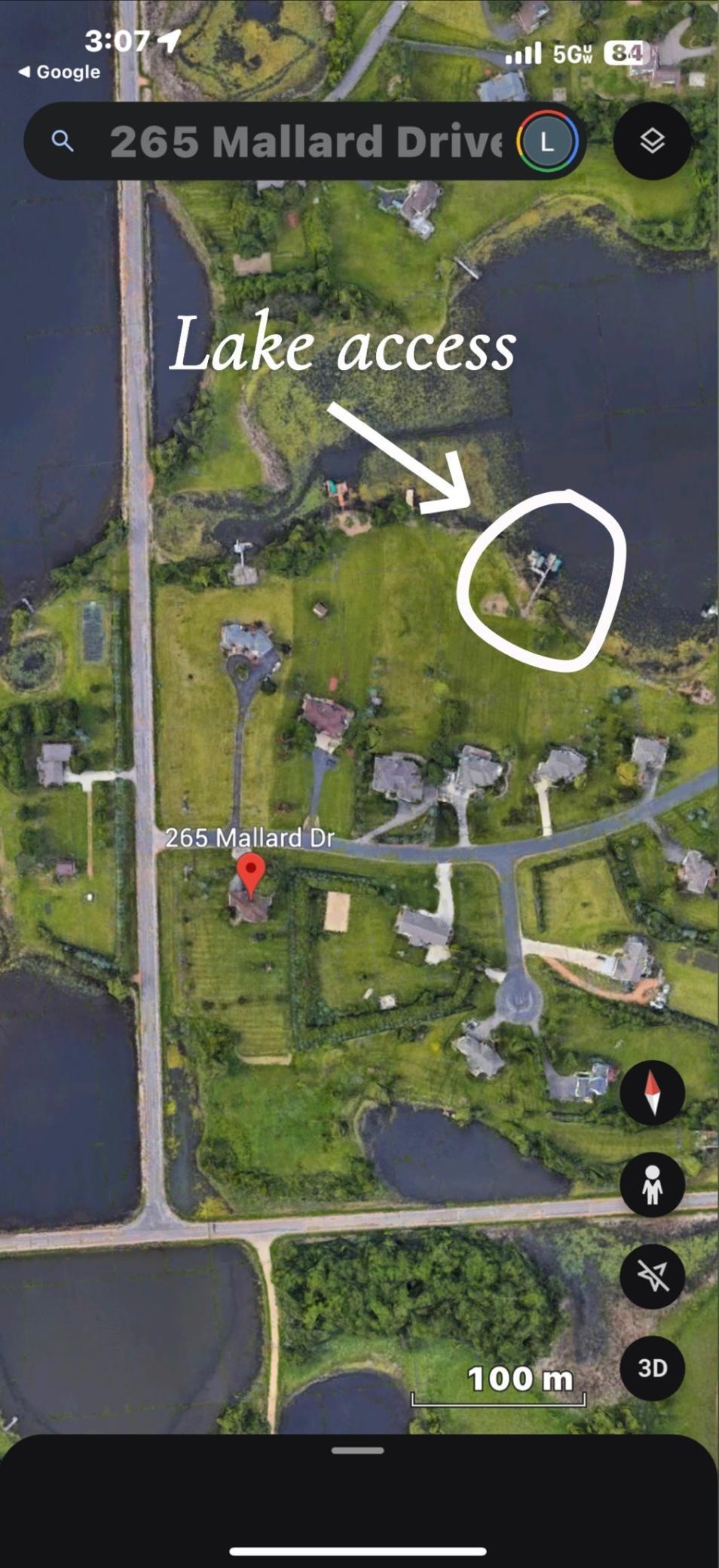Tap the my location button
This screenshot has height=1568, width=719.
652,1276
